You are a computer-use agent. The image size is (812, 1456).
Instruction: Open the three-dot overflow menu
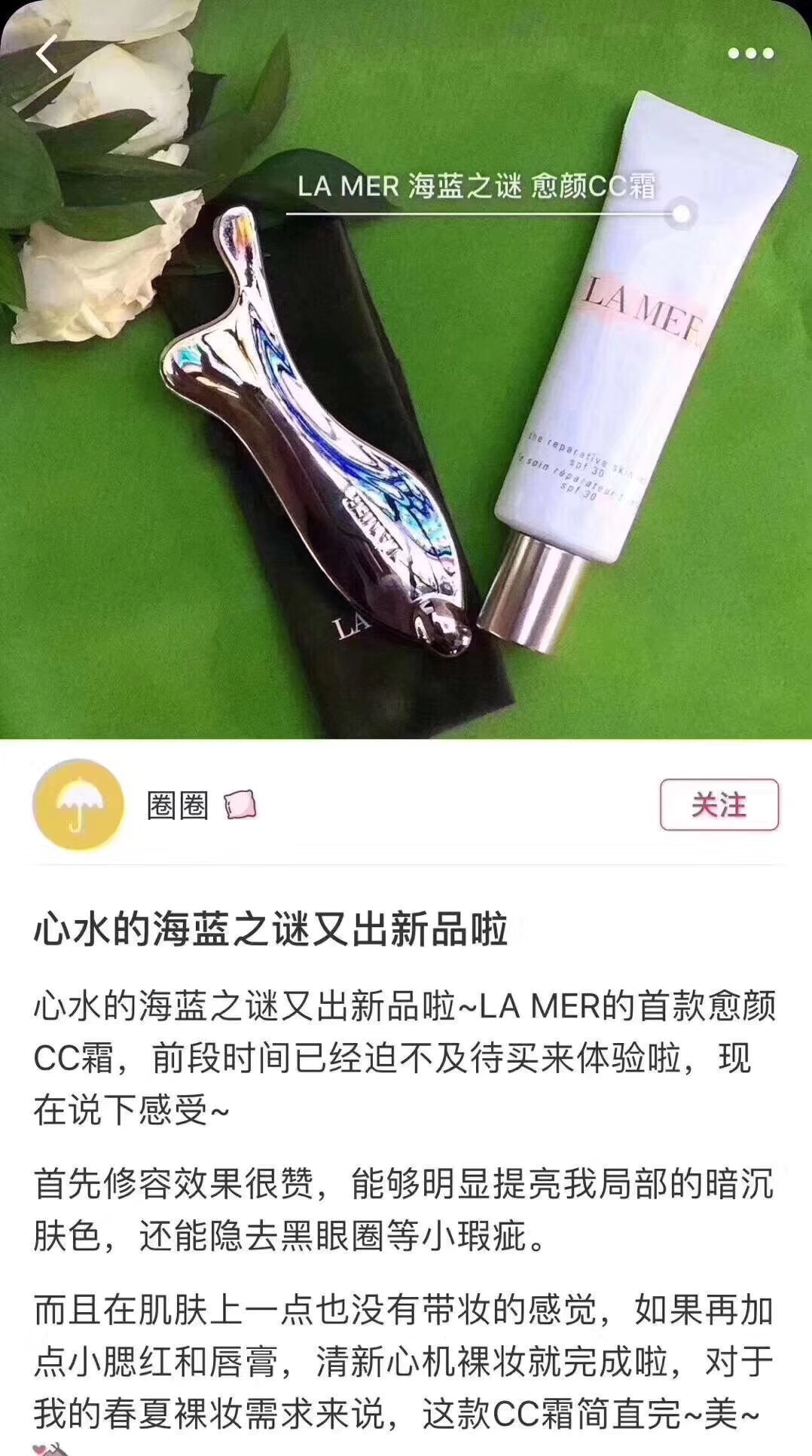[750, 54]
